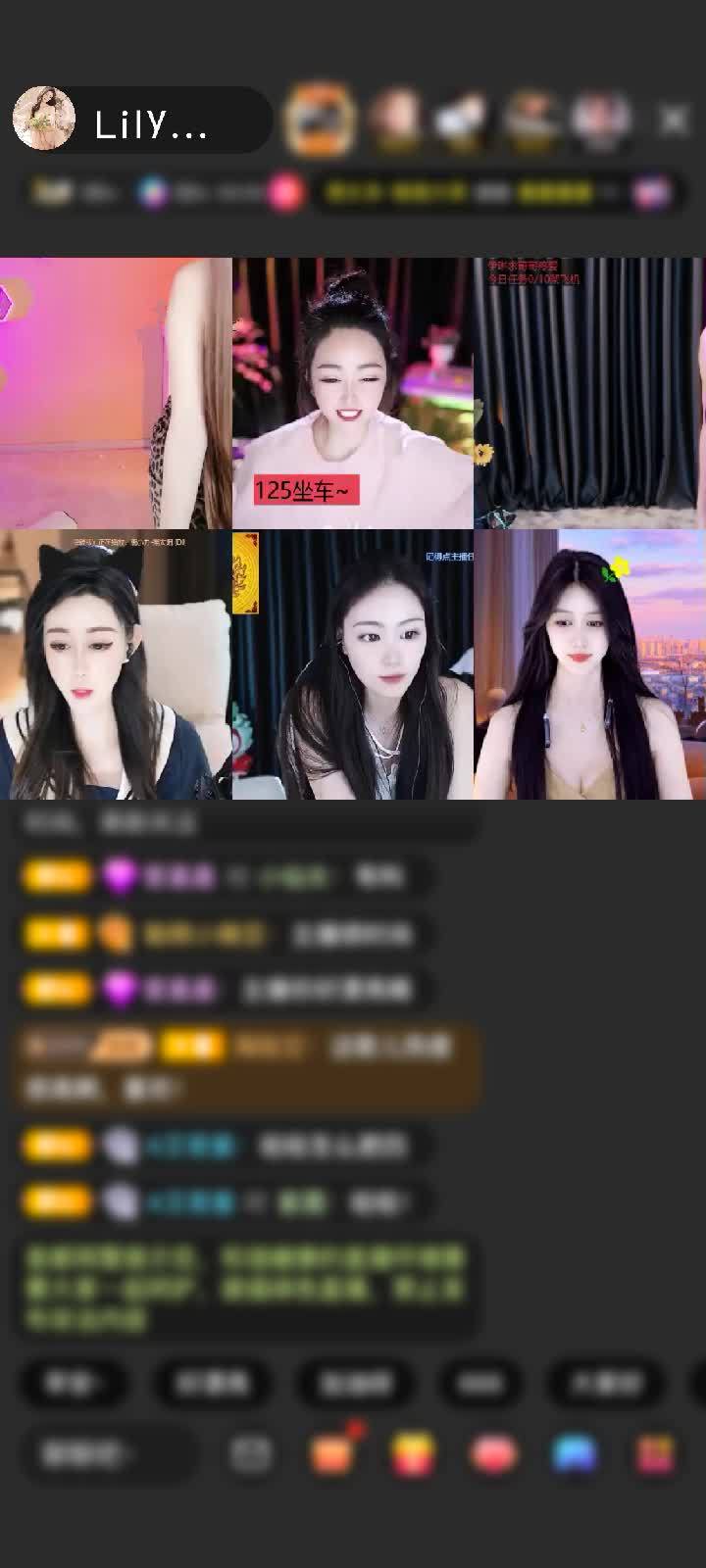The height and width of the screenshot is (1568, 706).
Task: Select the guest with the sunset city backdrop
Action: [589, 664]
